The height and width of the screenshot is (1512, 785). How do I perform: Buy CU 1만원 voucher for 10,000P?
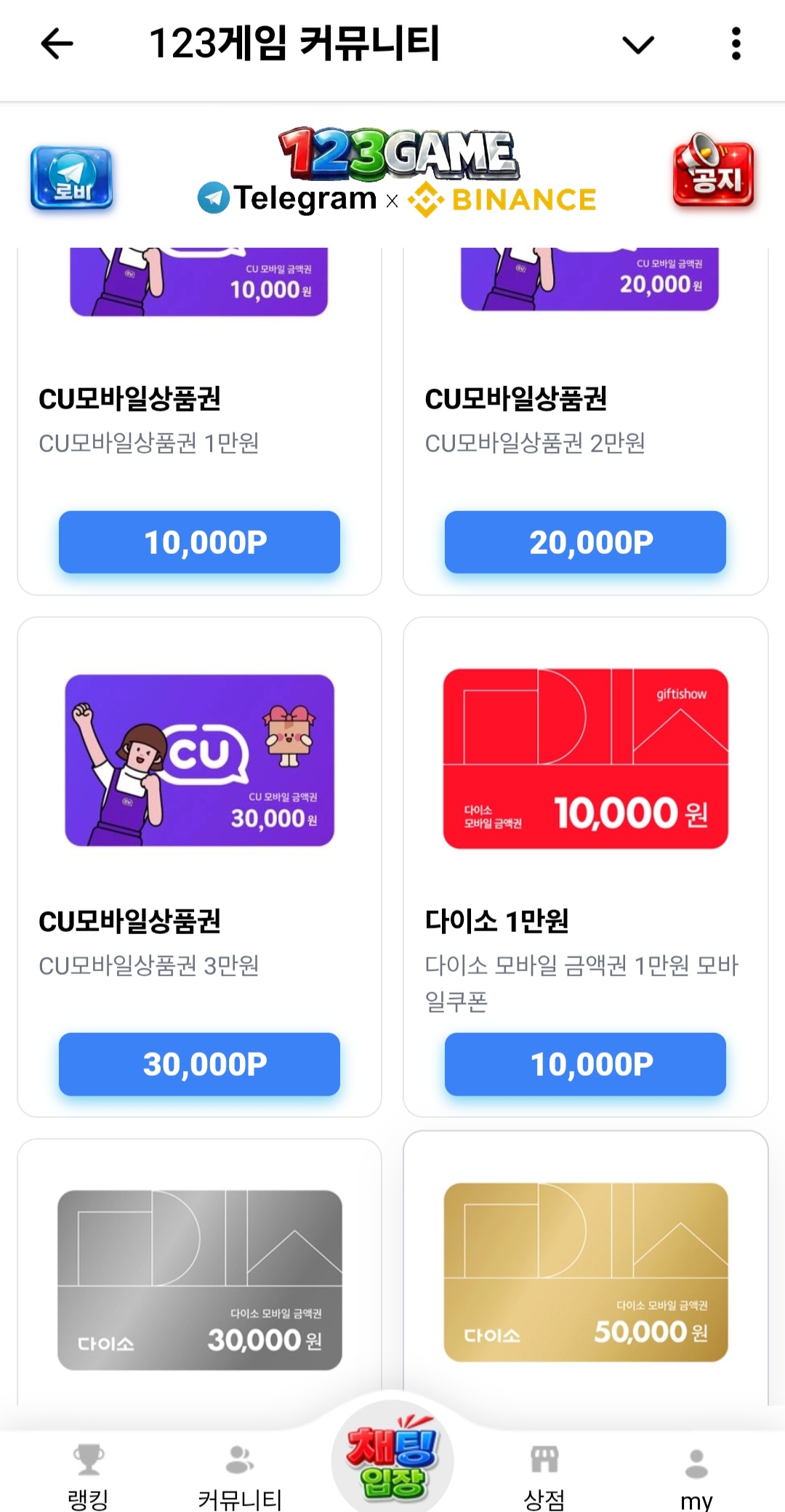coord(199,542)
